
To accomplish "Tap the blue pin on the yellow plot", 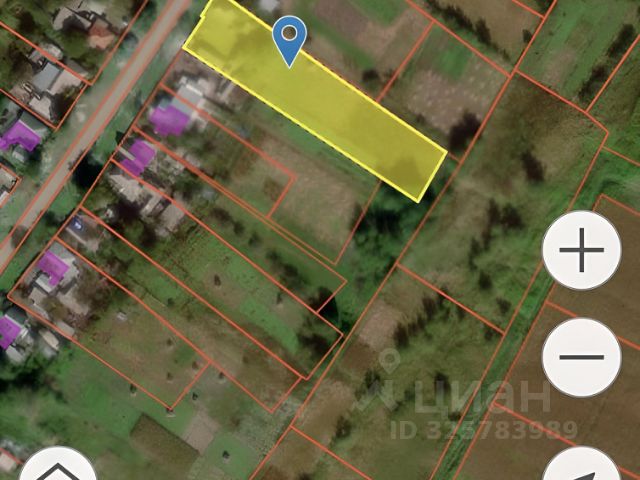I will pos(290,40).
